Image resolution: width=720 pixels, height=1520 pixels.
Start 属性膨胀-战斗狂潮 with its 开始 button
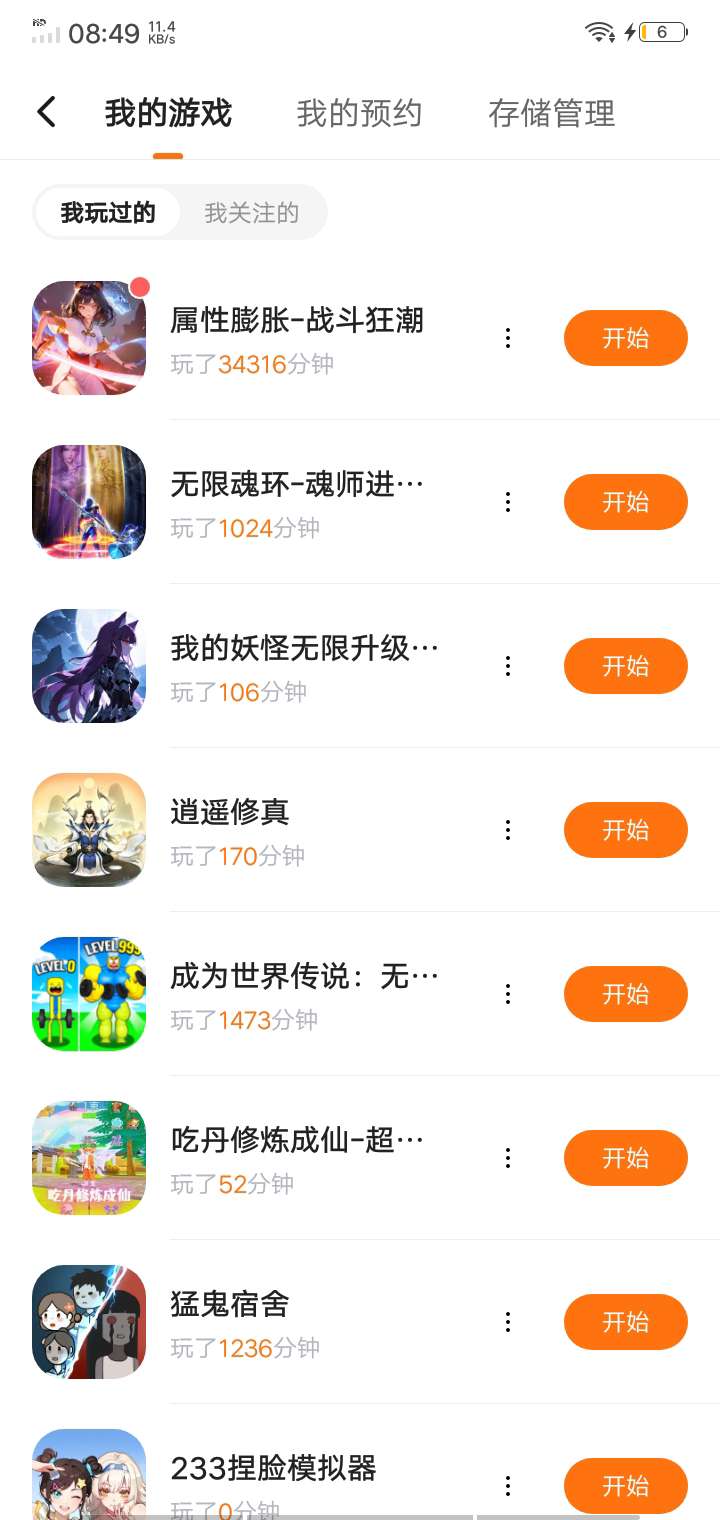(625, 338)
